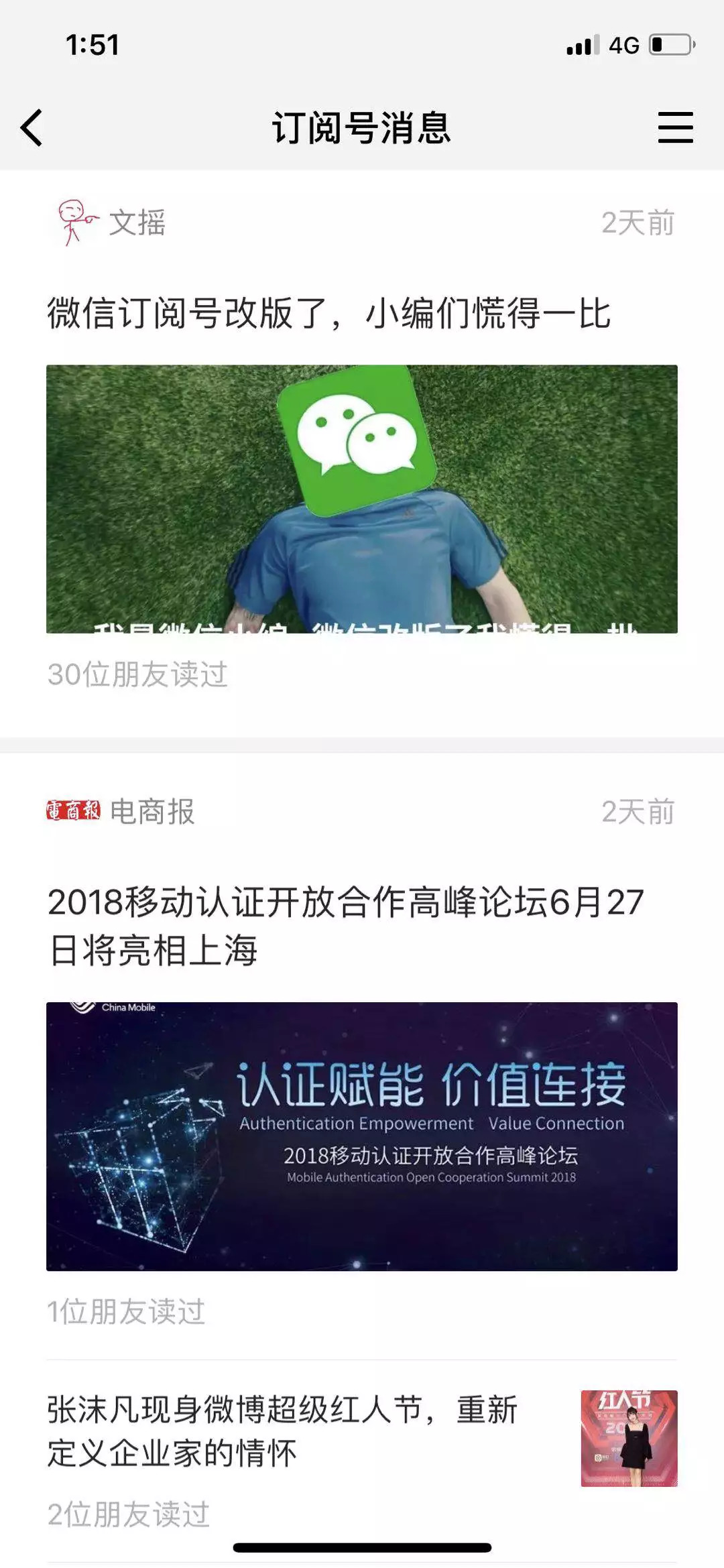The image size is (724, 1568).
Task: Open article 张沫凡现身微博超级红人节
Action: coord(282,1431)
